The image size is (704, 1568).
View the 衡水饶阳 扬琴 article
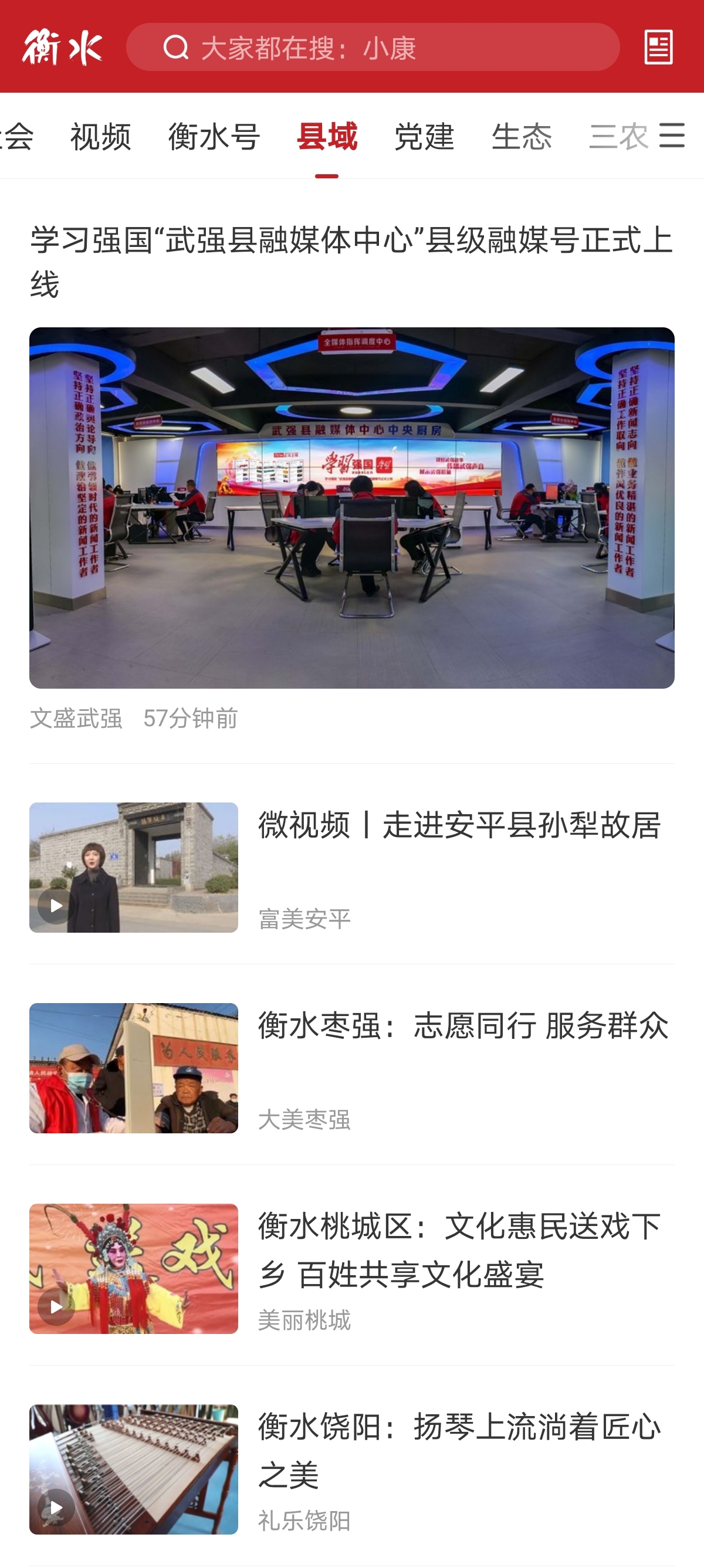point(459,1450)
